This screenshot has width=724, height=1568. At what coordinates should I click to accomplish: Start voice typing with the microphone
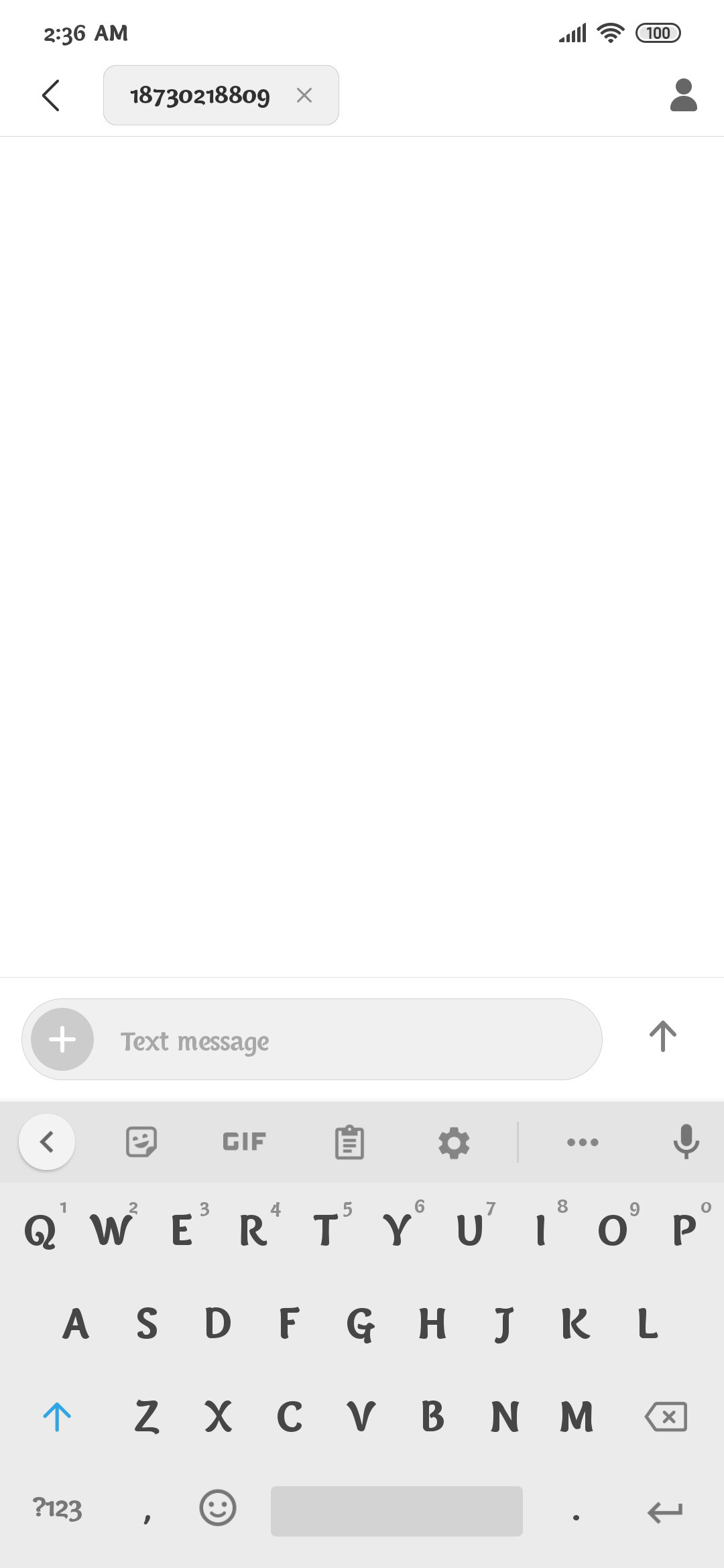point(686,1141)
